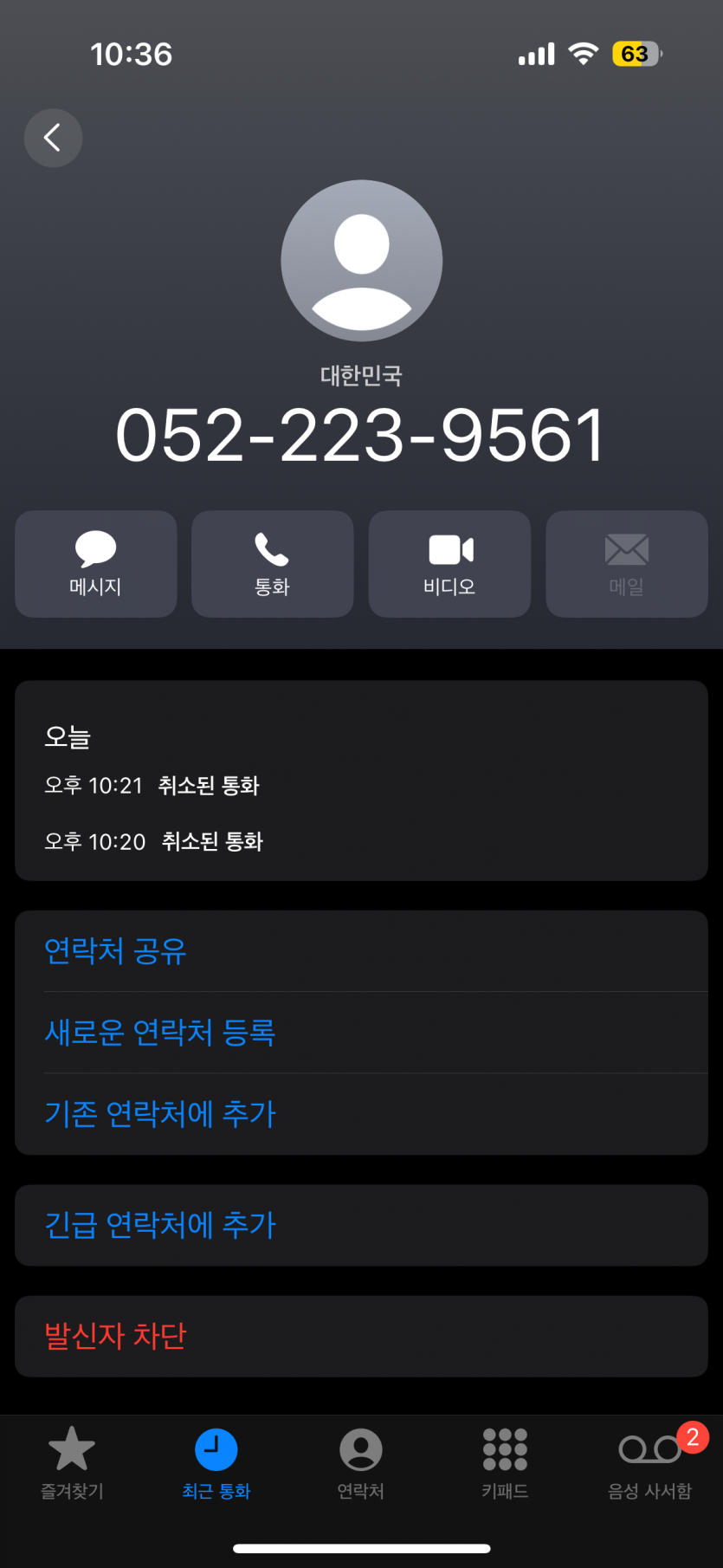Send a message via 메시지 button
Screen dimensions: 723x1568
[x=96, y=564]
